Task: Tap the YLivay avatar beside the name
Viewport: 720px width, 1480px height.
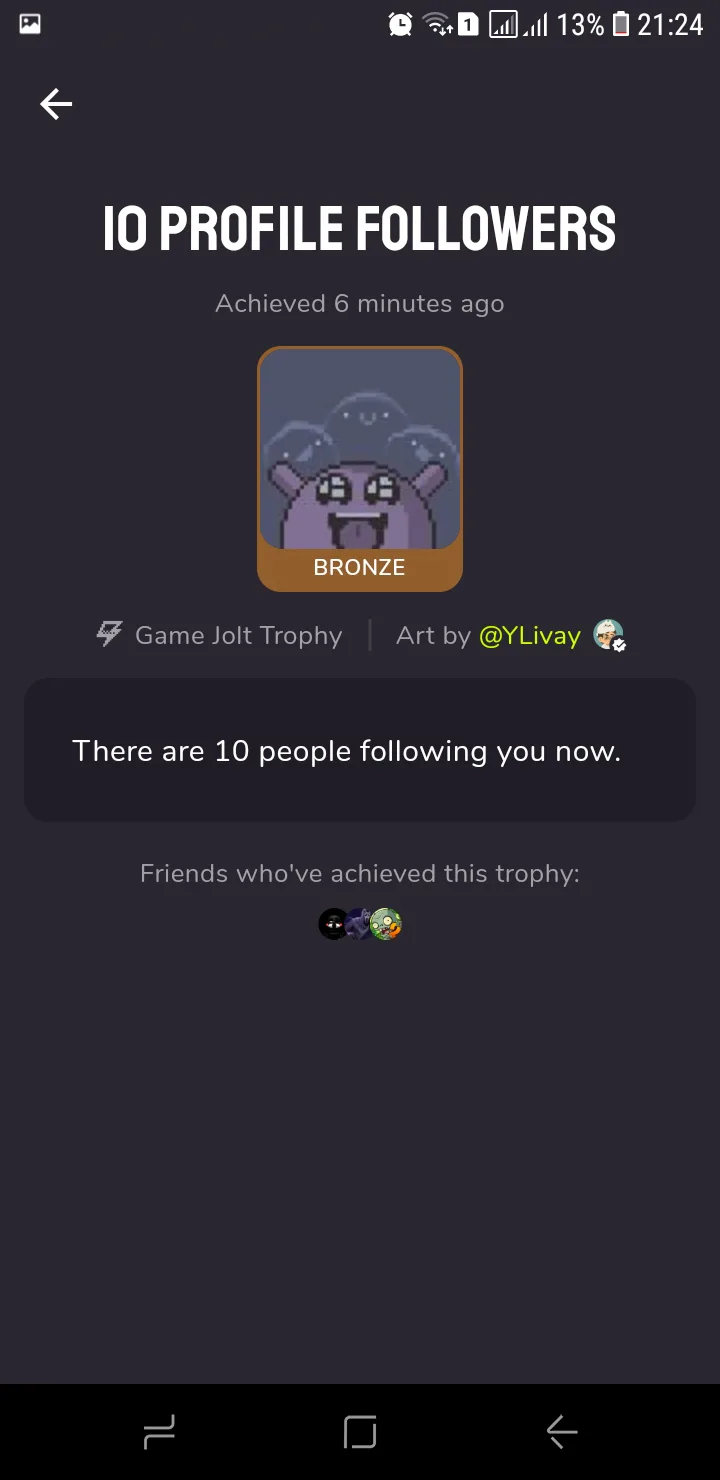Action: tap(608, 635)
